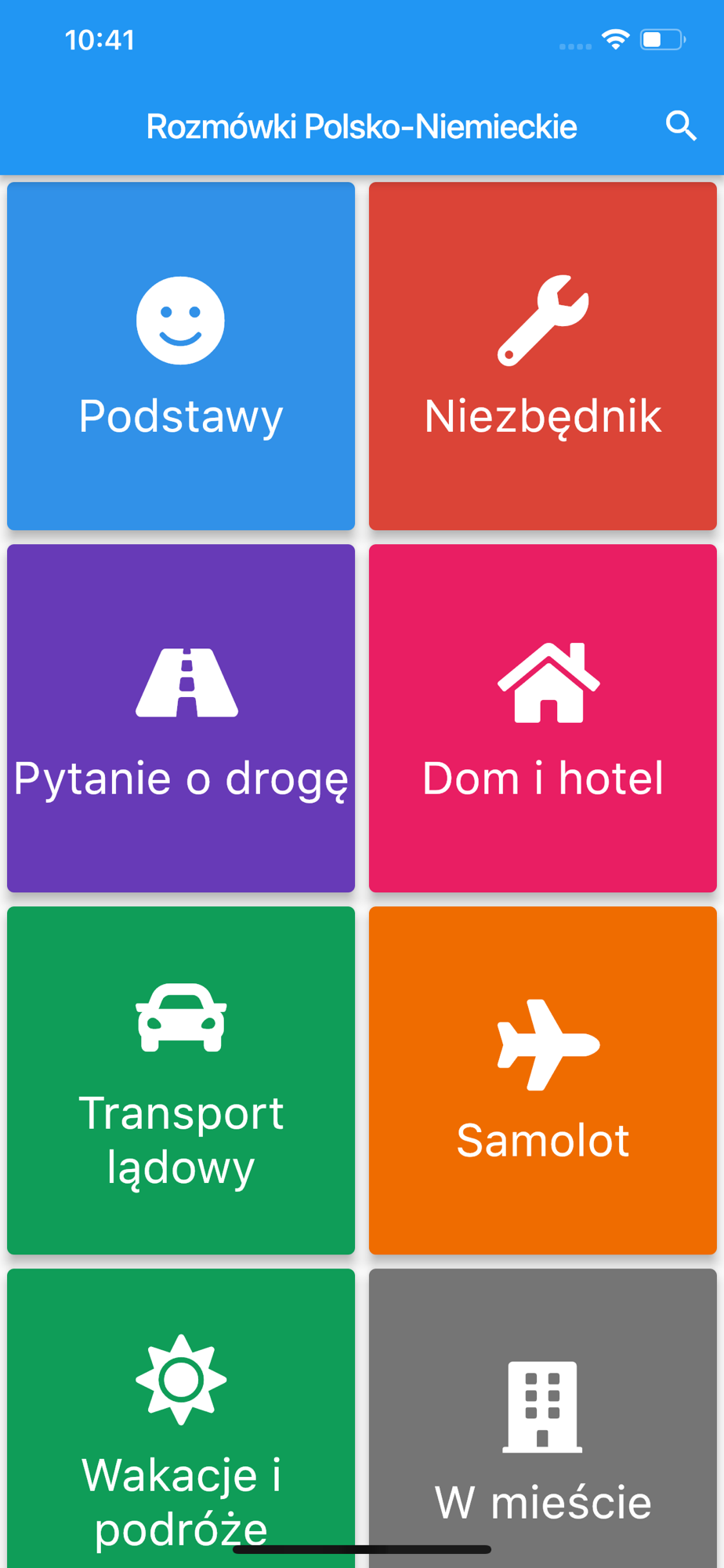
Task: Tap the W mieście card
Action: click(x=542, y=1419)
